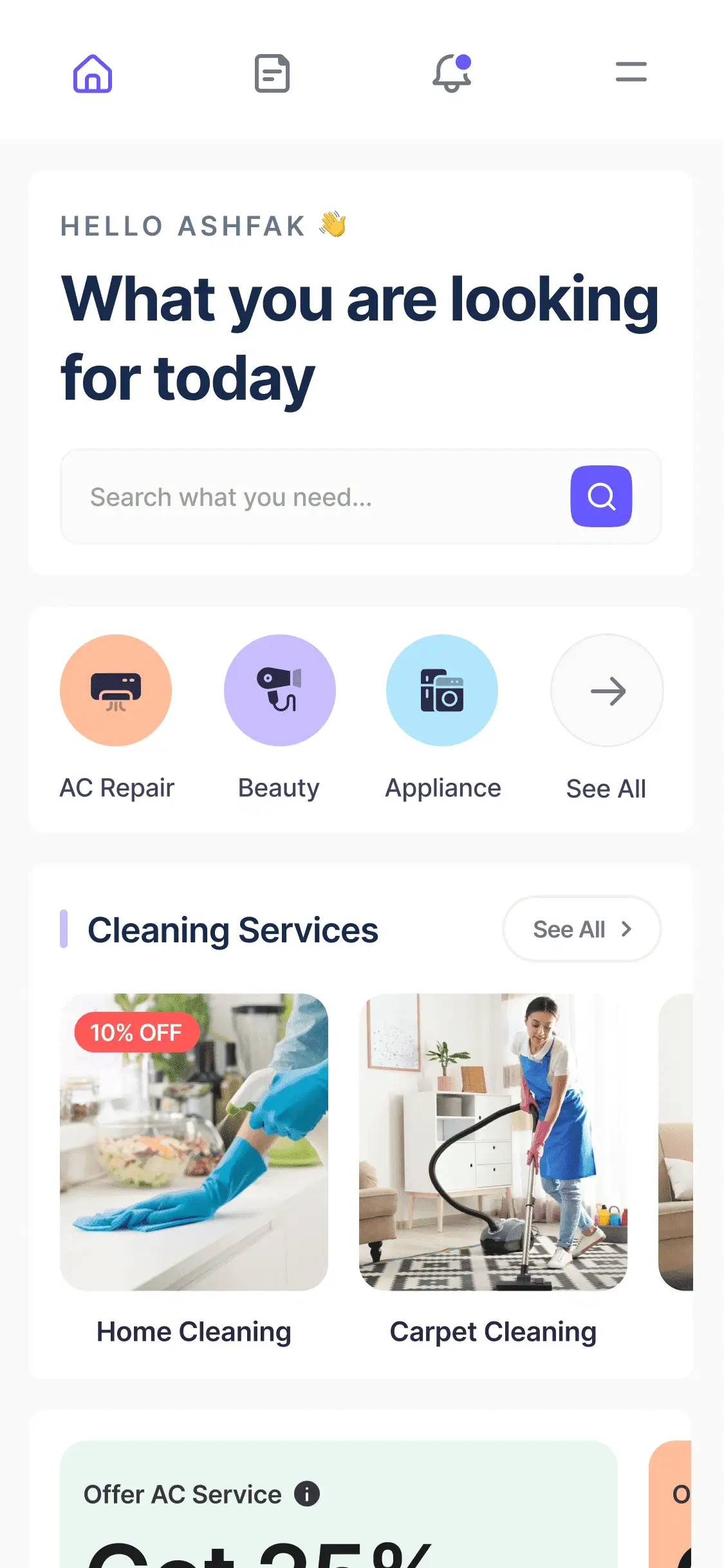Open the Carpet Cleaning card

coord(493,1142)
